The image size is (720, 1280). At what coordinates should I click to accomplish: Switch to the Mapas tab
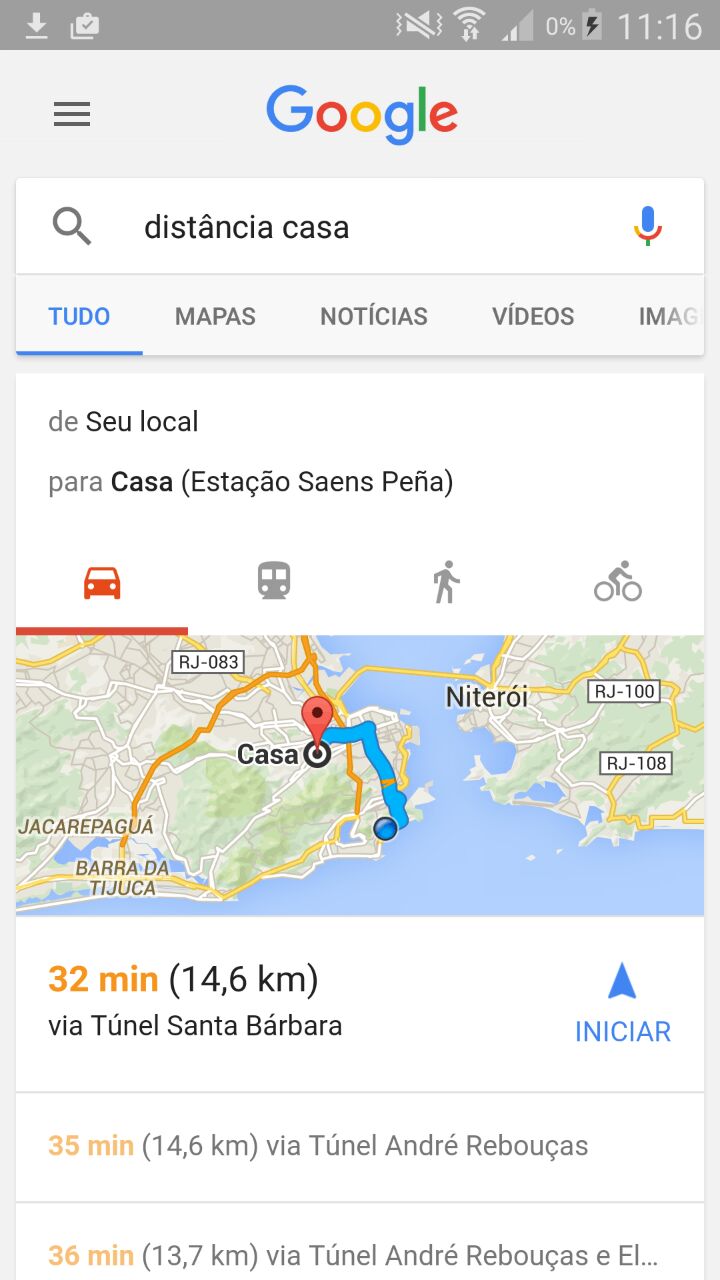click(x=215, y=316)
